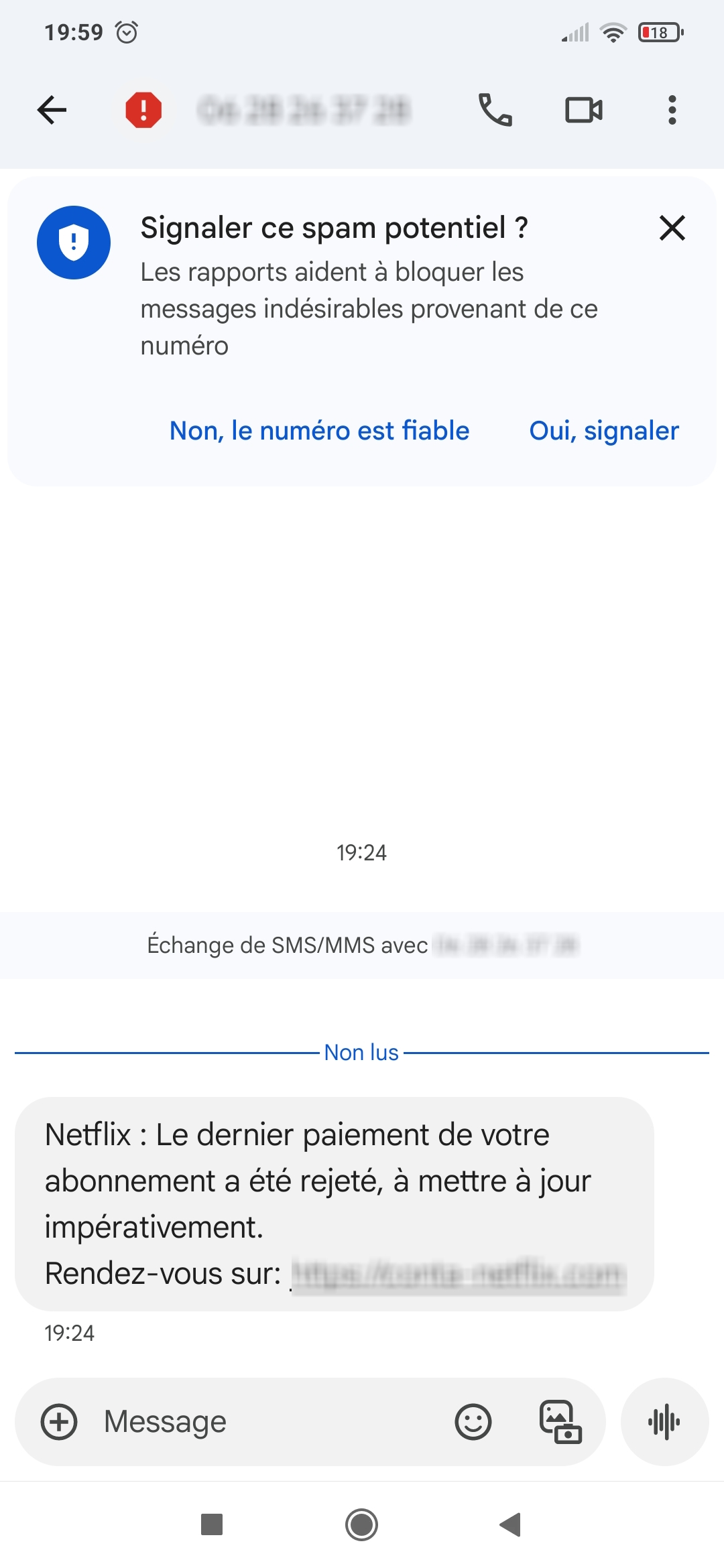Focus the Message text field
Image resolution: width=724 pixels, height=1568 pixels.
268,1422
